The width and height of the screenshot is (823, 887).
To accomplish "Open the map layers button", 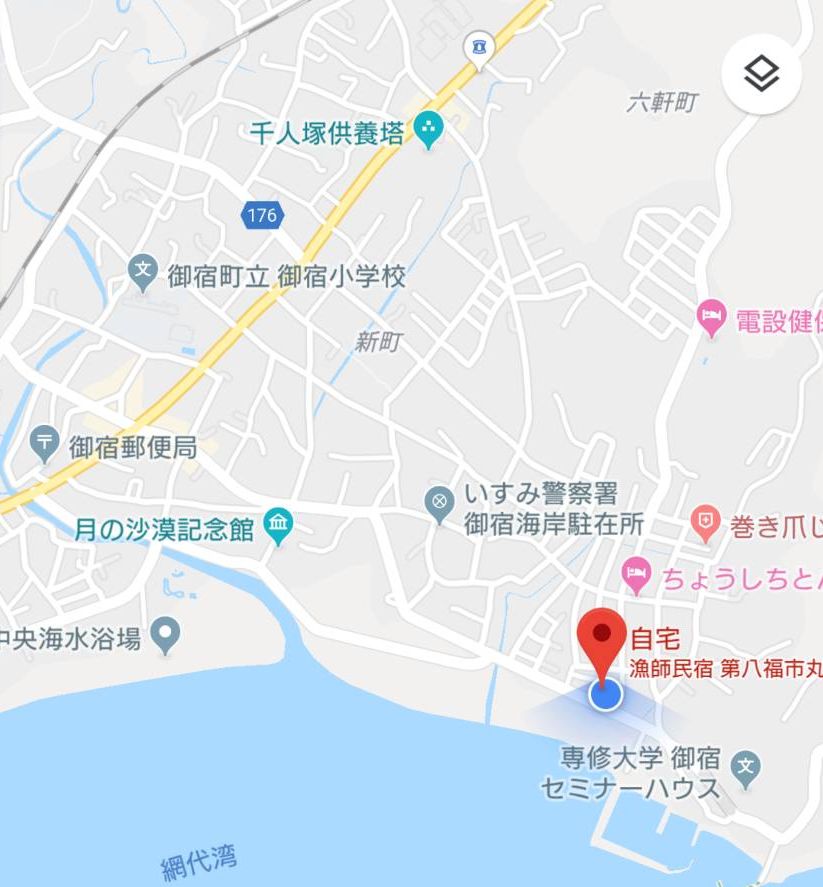I will coord(762,73).
